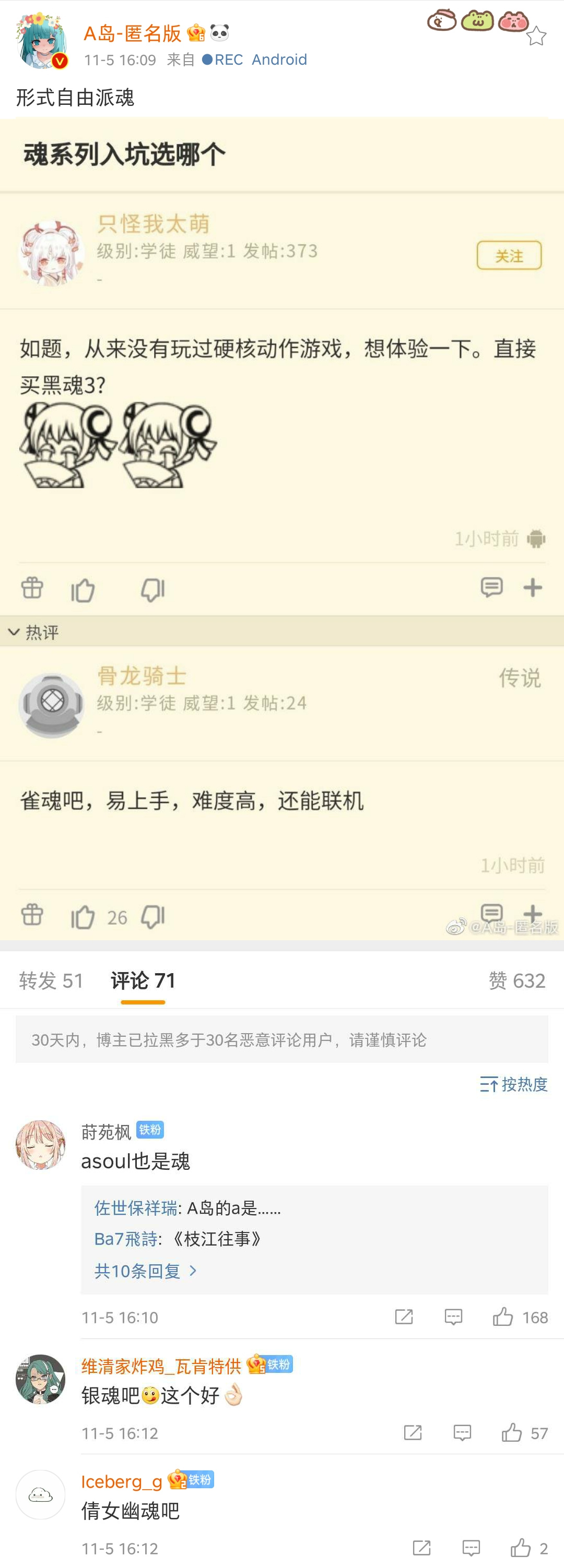Open Ba7飛詩's profile link

point(125,1239)
